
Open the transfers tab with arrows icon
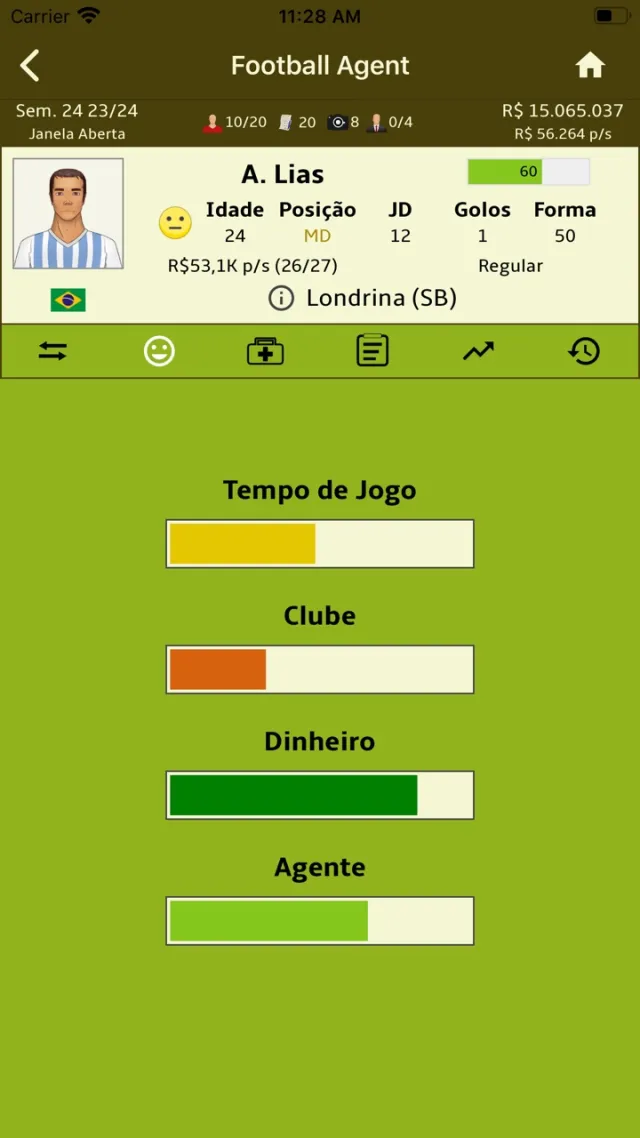[53, 351]
